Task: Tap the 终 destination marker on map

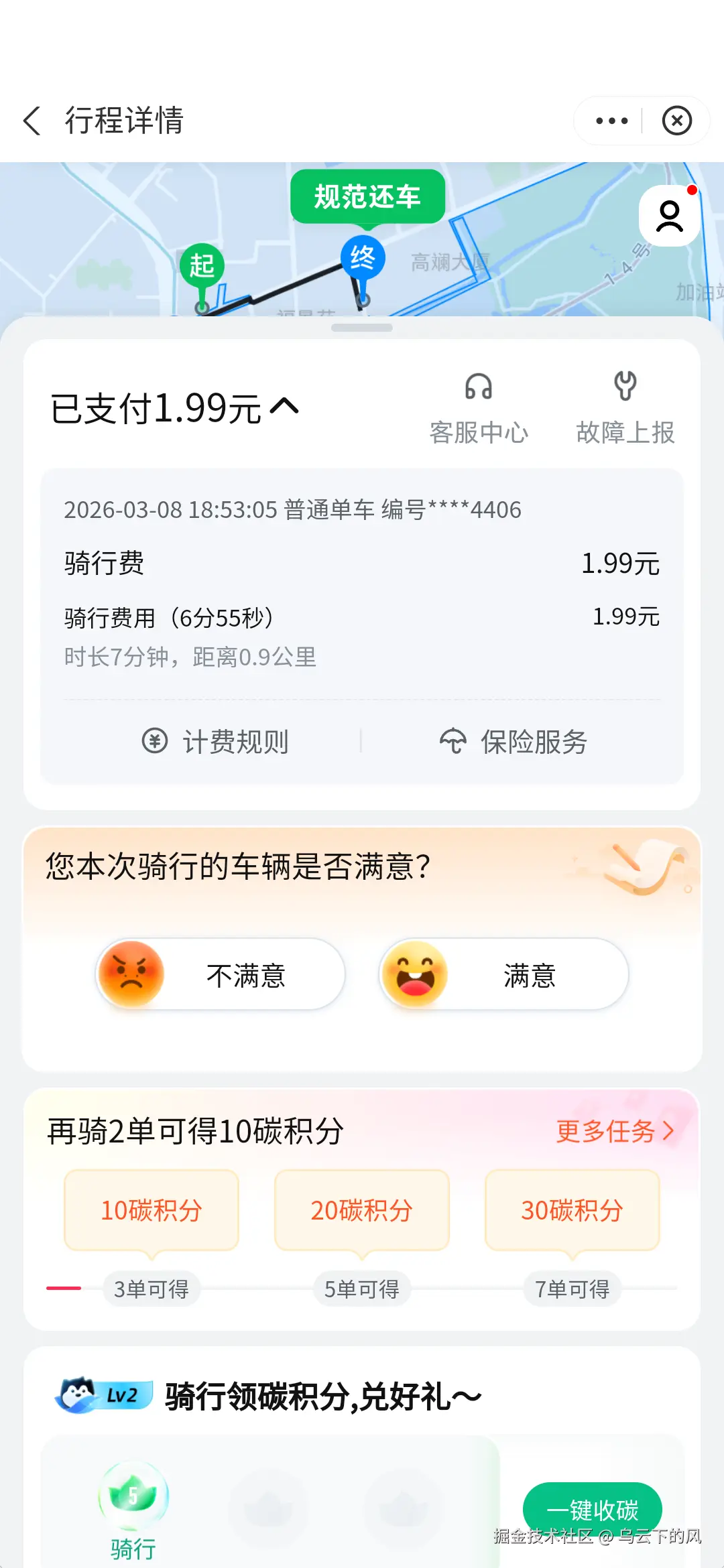Action: (362, 258)
